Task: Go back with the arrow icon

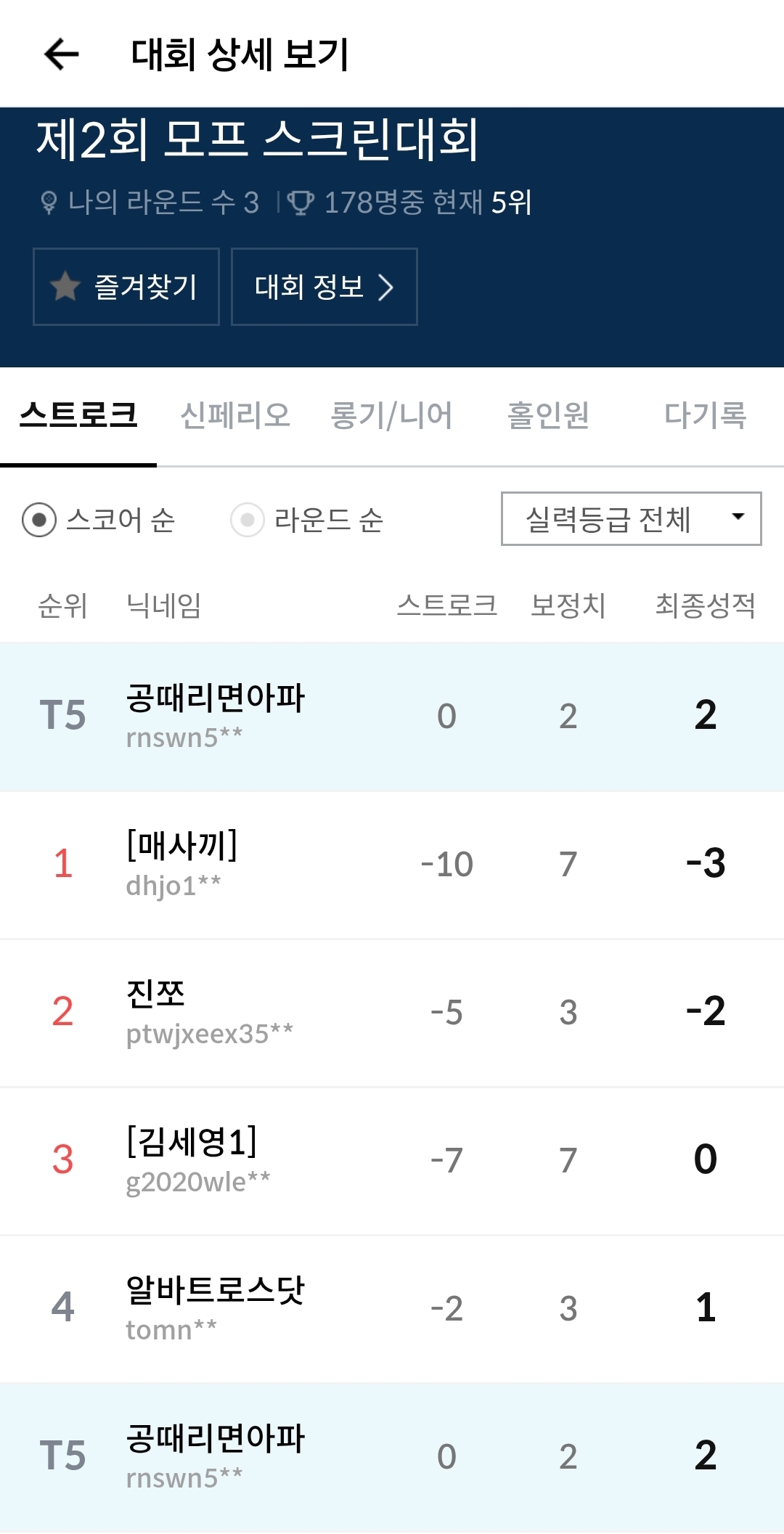Action: (61, 54)
